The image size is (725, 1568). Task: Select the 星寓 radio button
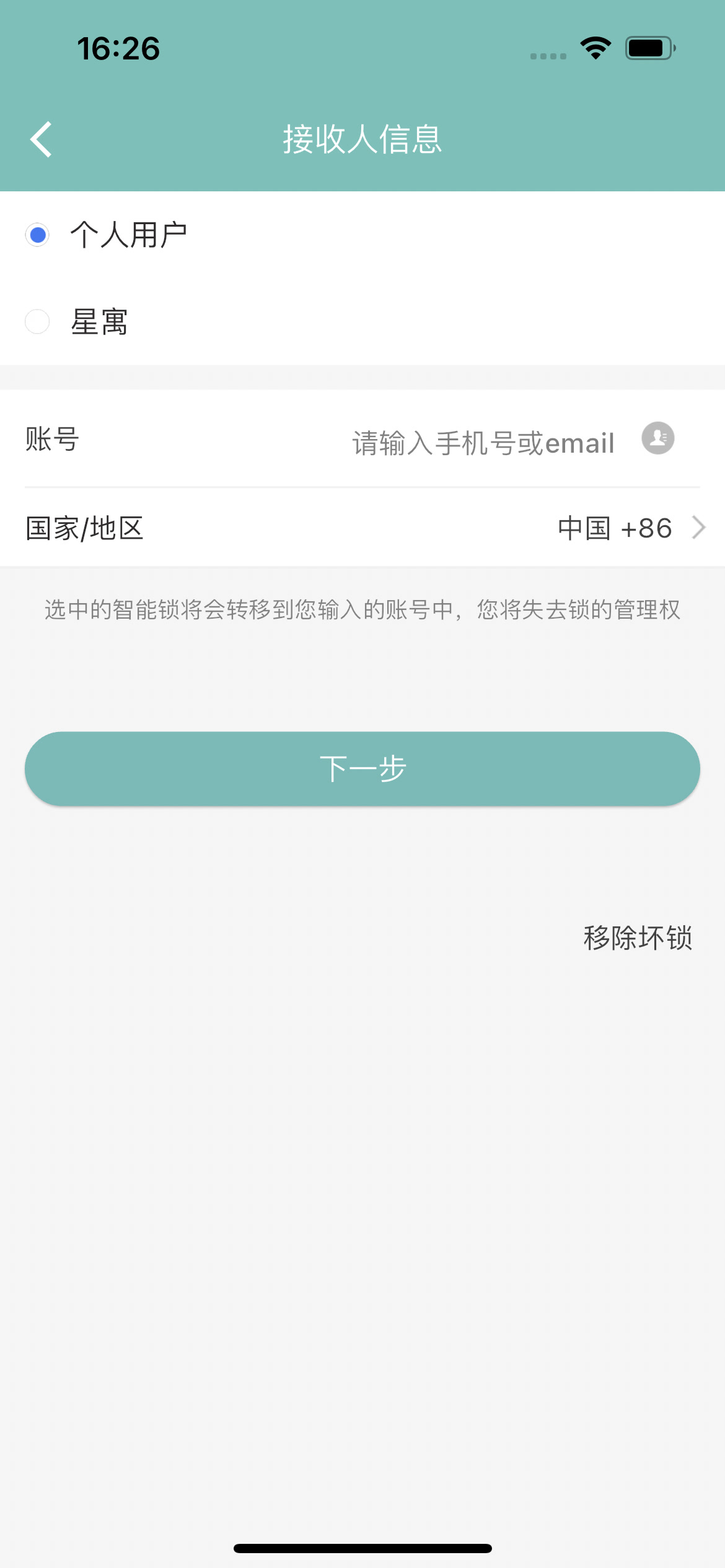(x=37, y=323)
